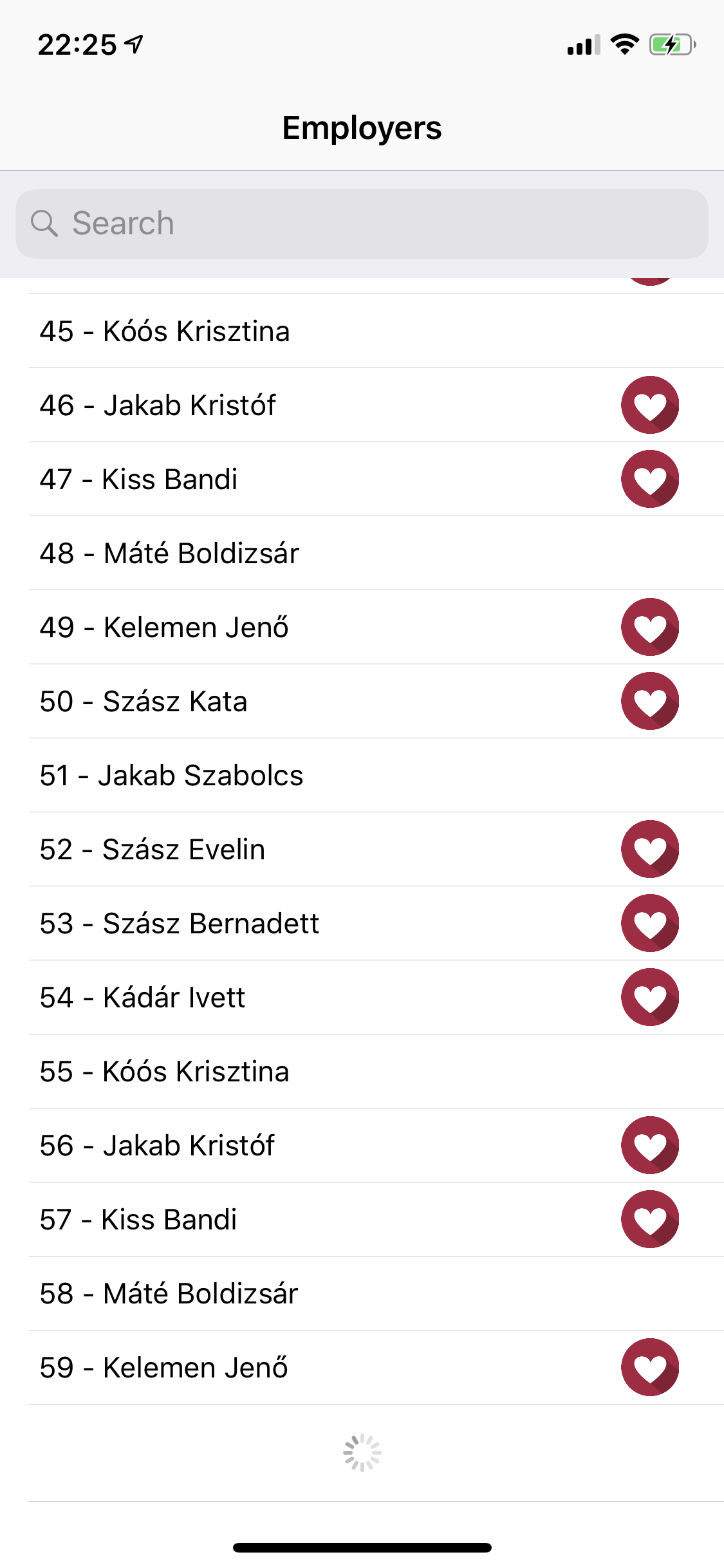Select the row 51 - Jakab Szabolcs
The width and height of the screenshot is (724, 1568).
coord(376,775)
